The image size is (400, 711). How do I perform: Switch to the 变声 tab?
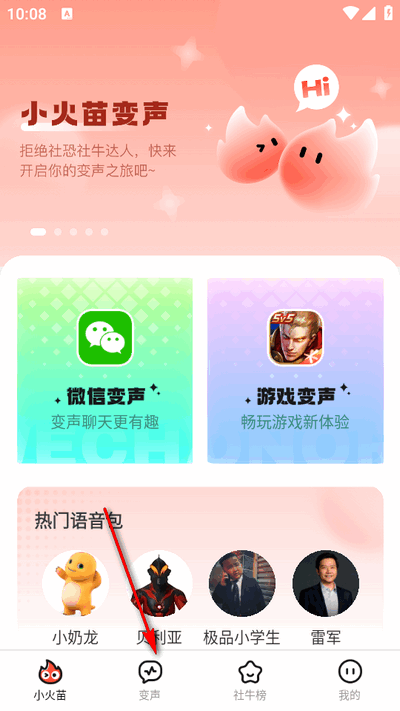tap(150, 680)
